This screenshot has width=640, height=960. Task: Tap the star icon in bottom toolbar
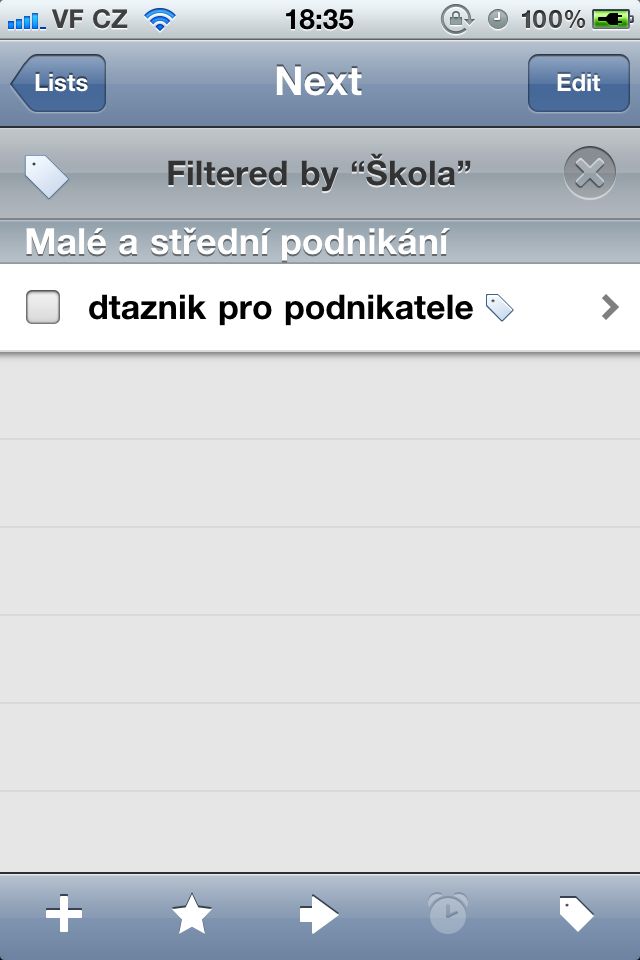click(x=192, y=914)
